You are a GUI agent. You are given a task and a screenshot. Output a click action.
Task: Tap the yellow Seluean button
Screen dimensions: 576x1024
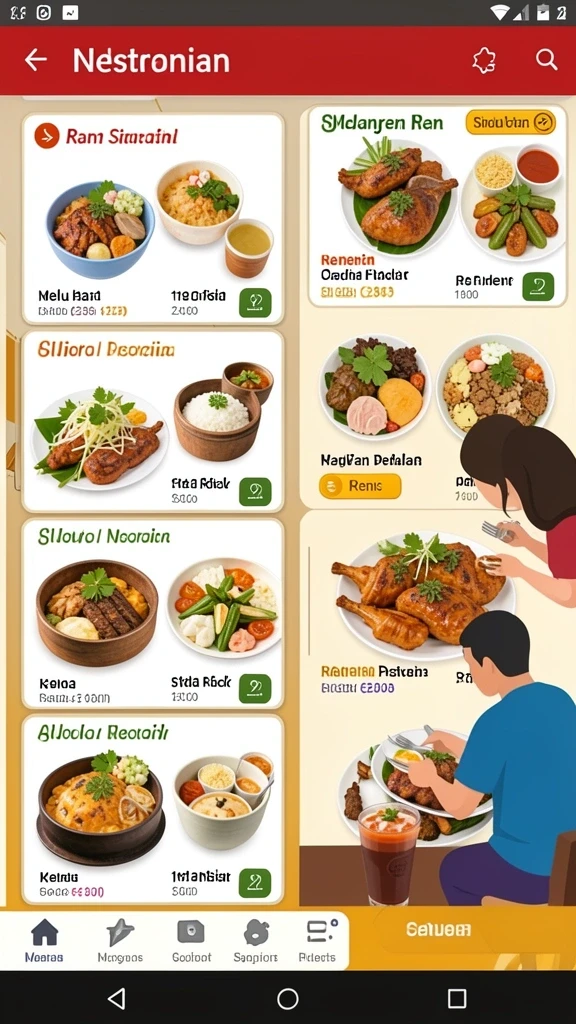438,930
